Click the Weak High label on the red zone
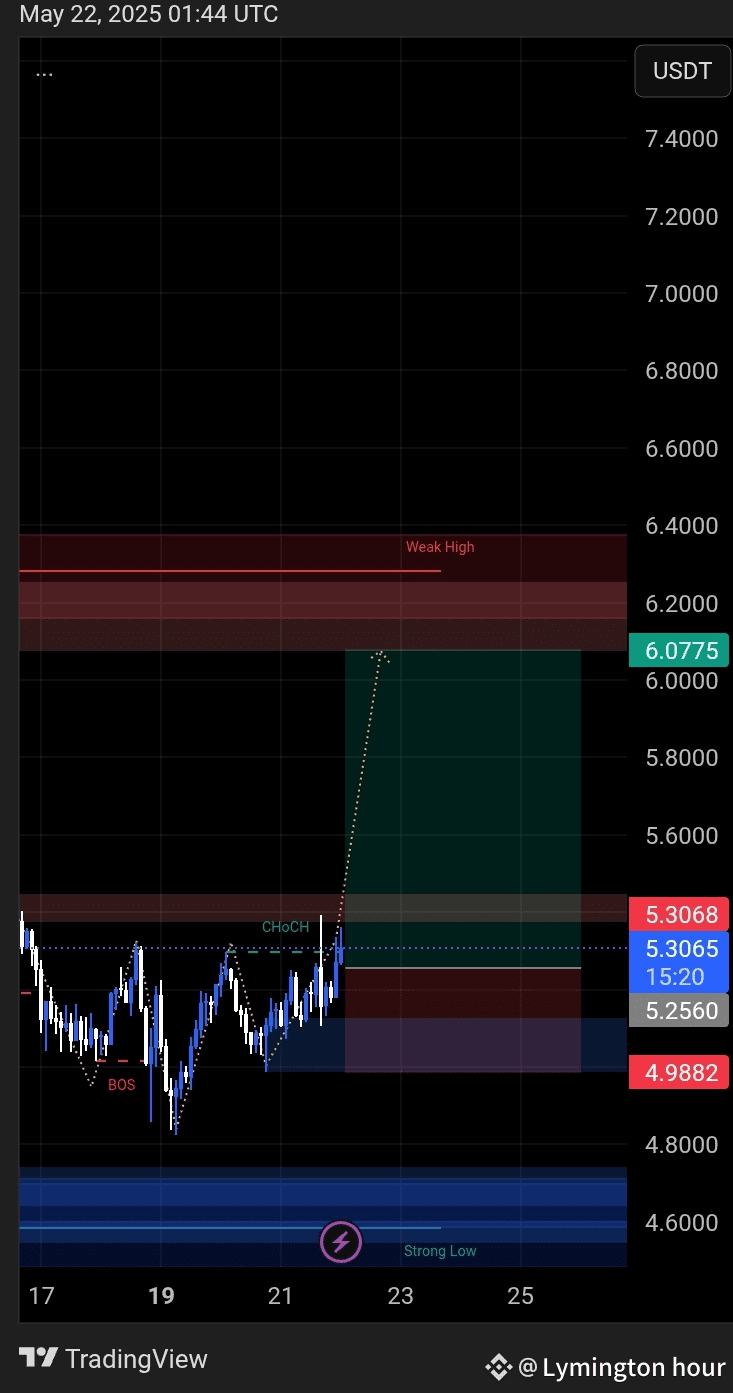This screenshot has width=733, height=1393. click(x=440, y=547)
